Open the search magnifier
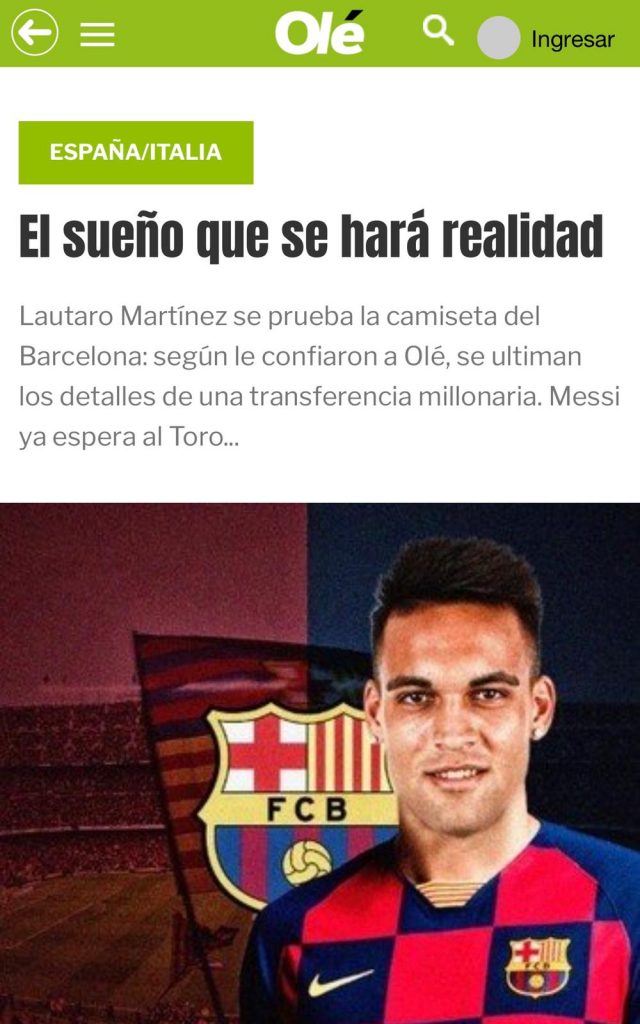Screen dimensions: 640x1024 (x=438, y=31)
